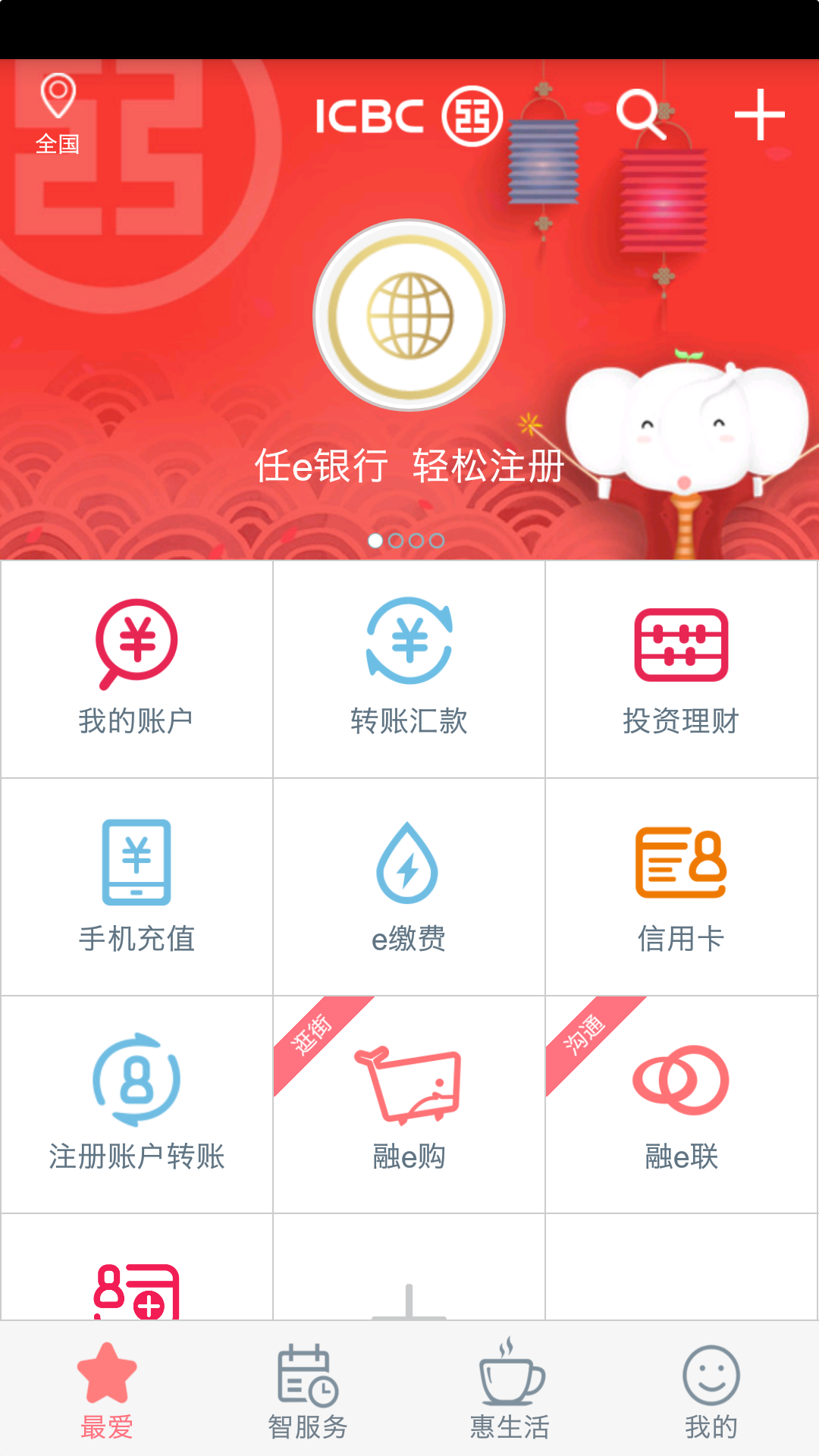Select 信用卡
819x1456 pixels.
point(681,886)
